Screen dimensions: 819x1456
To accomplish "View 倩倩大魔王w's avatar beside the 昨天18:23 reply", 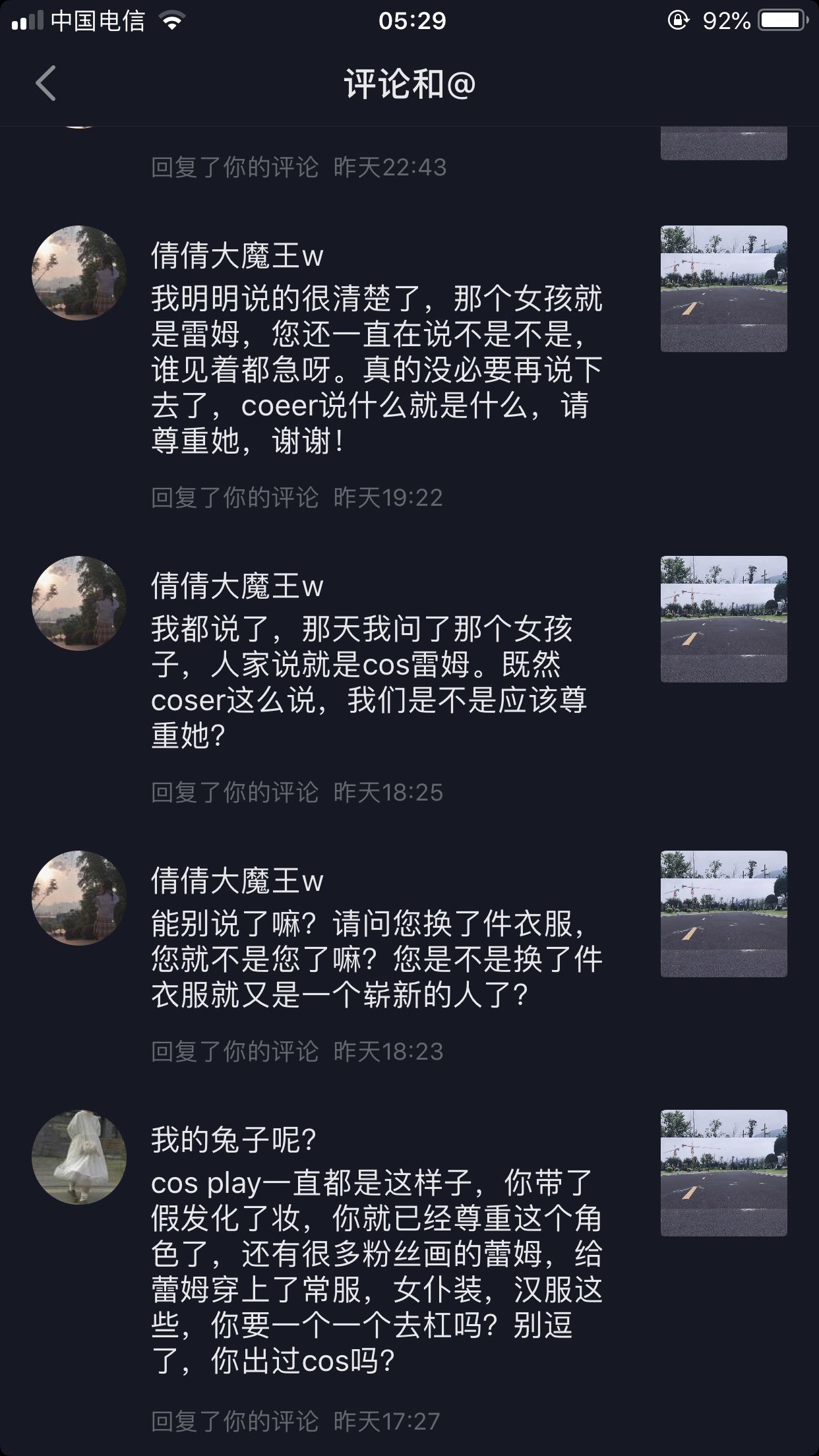I will tap(79, 898).
